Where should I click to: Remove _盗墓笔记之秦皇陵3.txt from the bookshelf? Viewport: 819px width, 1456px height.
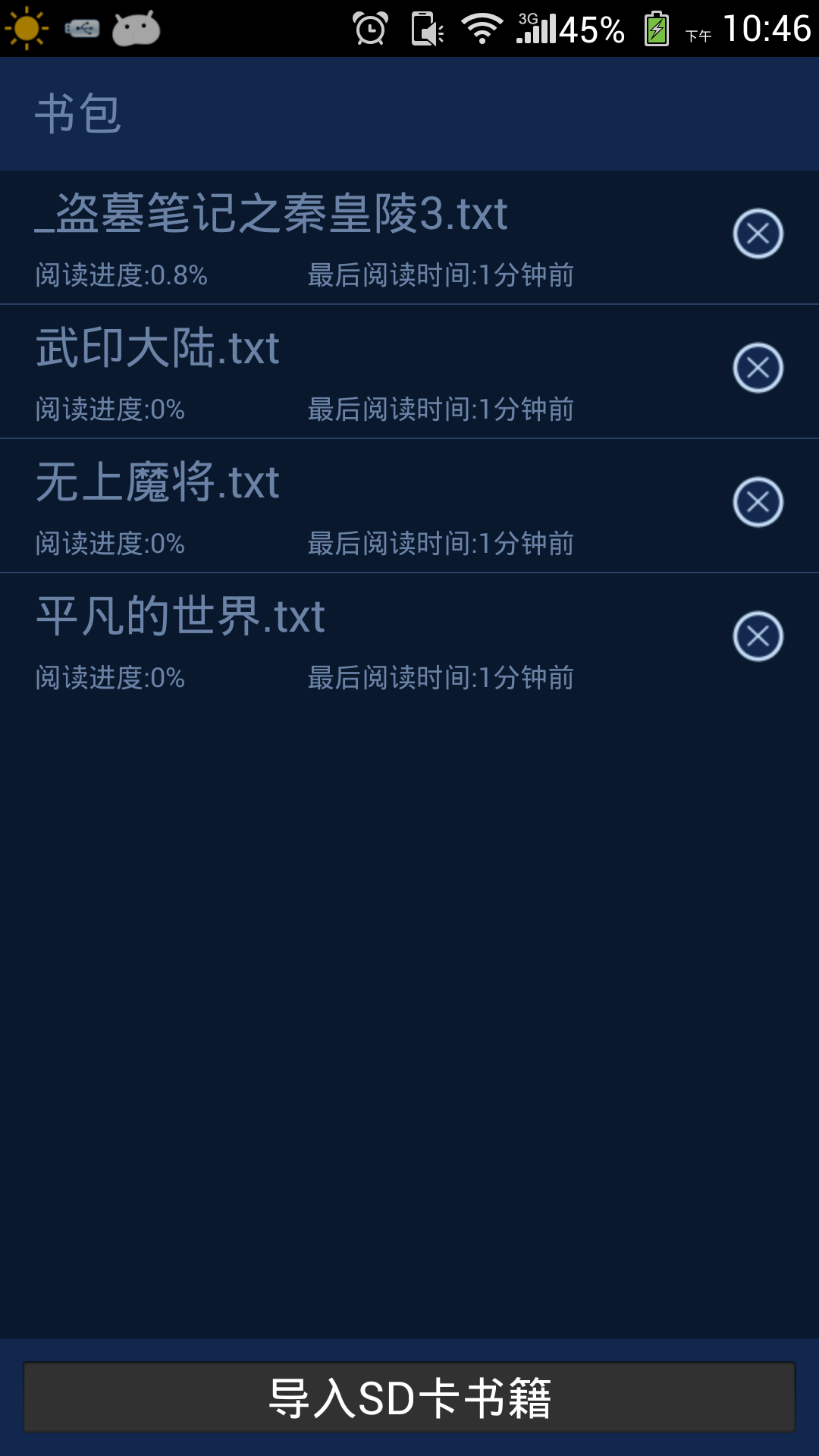point(758,235)
